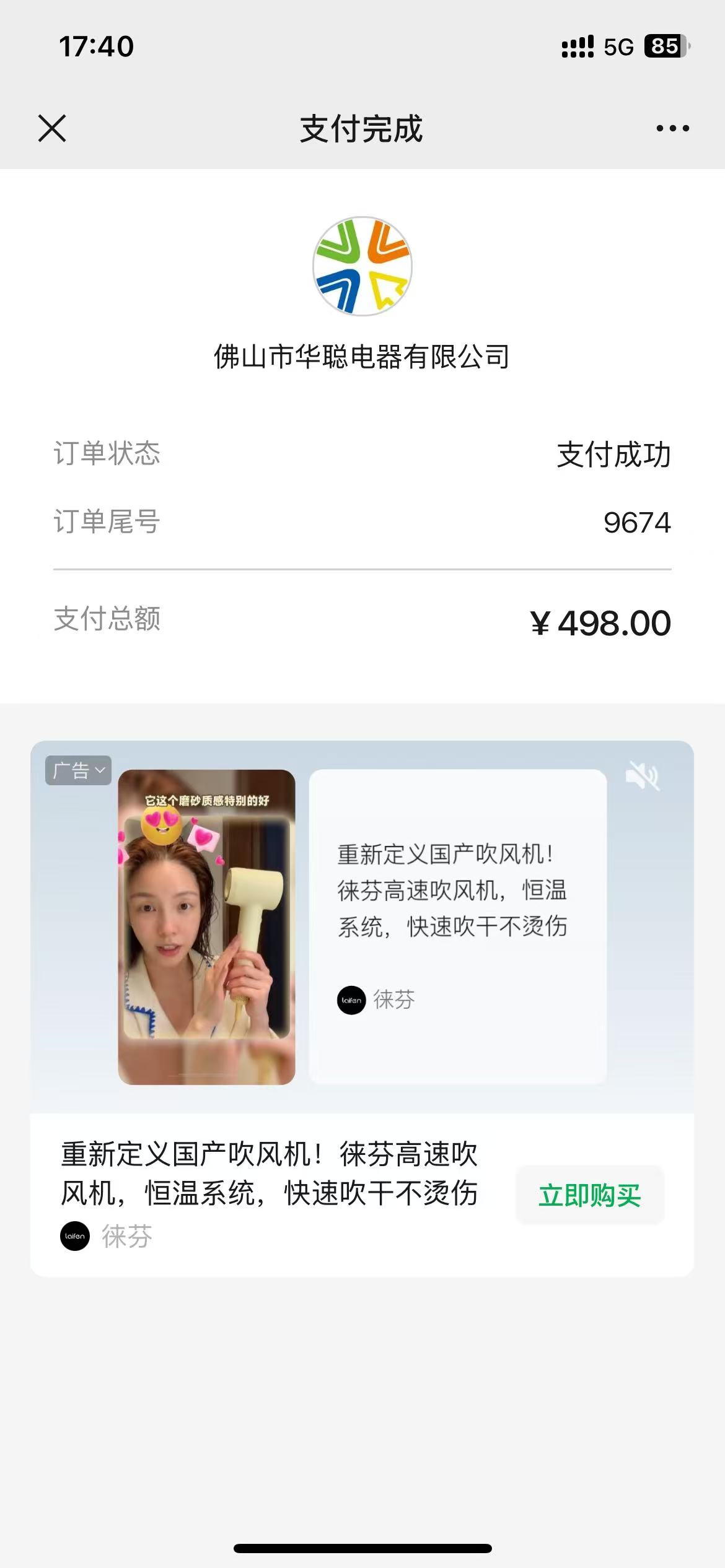
Task: Unmute the Laifen ad video
Action: tap(643, 775)
